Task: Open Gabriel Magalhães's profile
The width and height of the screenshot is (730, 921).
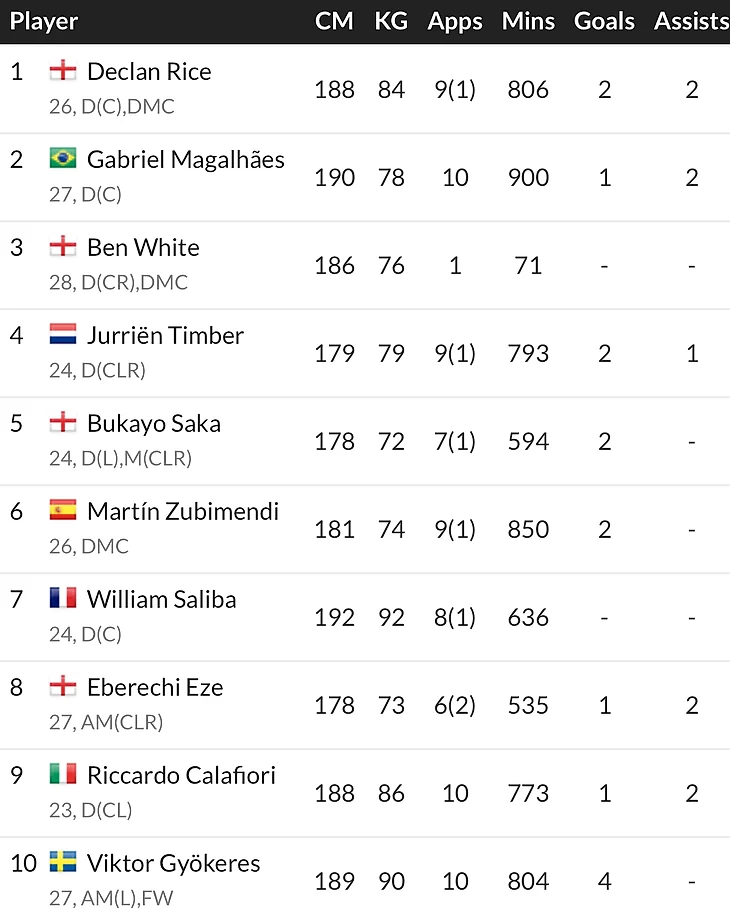Action: pos(185,160)
